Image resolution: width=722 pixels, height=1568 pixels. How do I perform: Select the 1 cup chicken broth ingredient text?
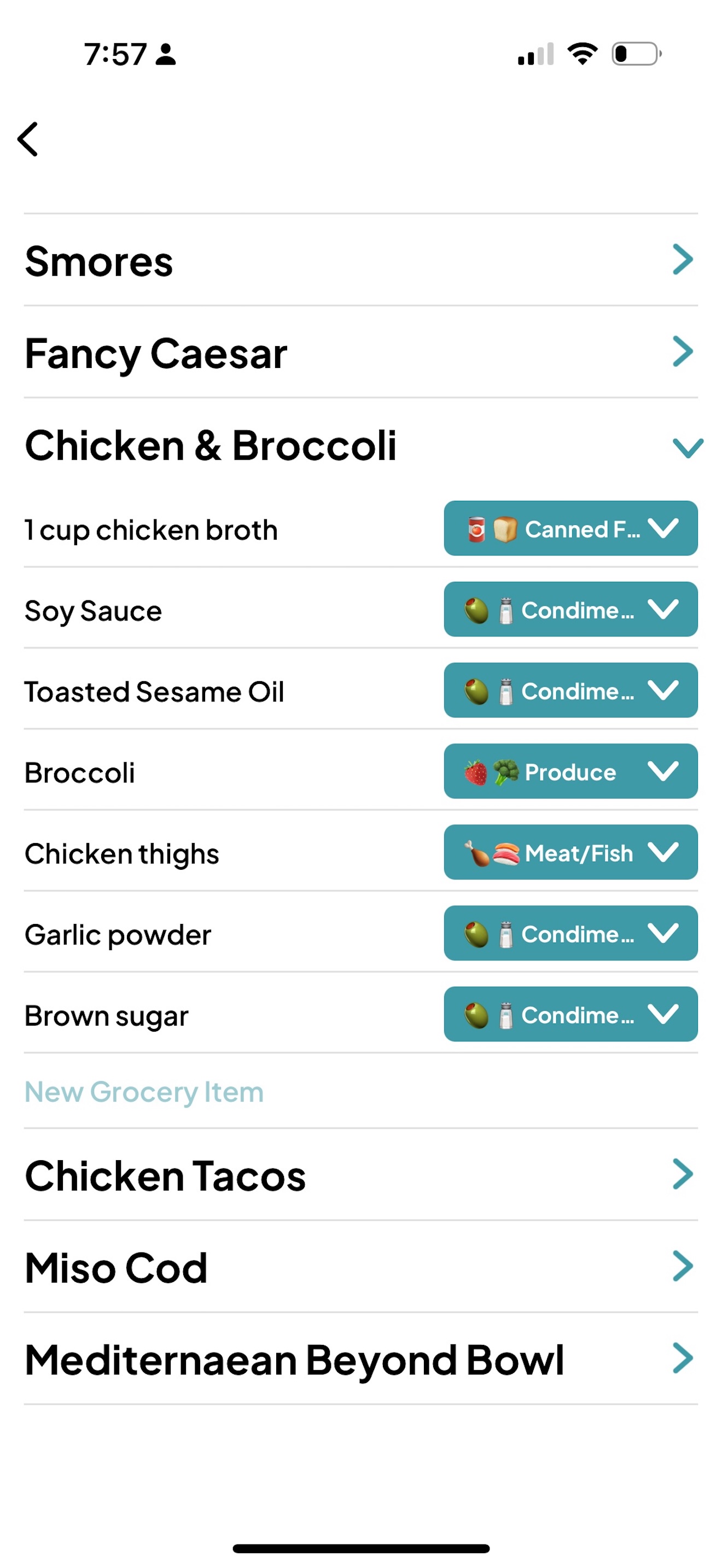click(150, 528)
